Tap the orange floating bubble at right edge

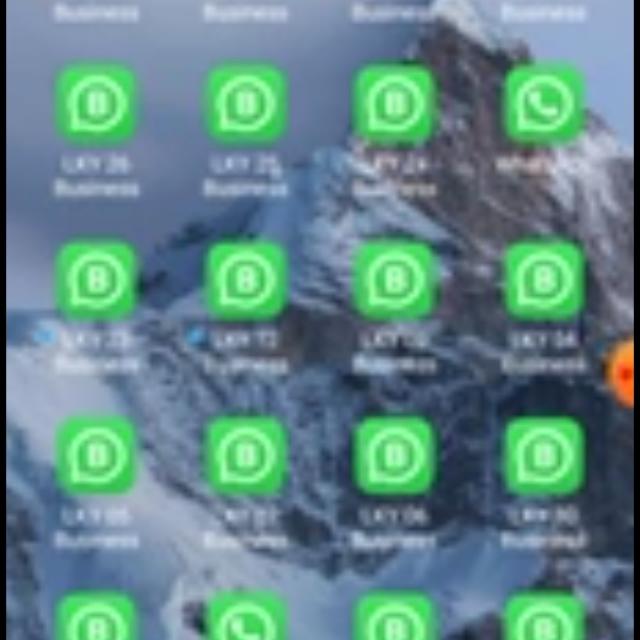tap(626, 373)
